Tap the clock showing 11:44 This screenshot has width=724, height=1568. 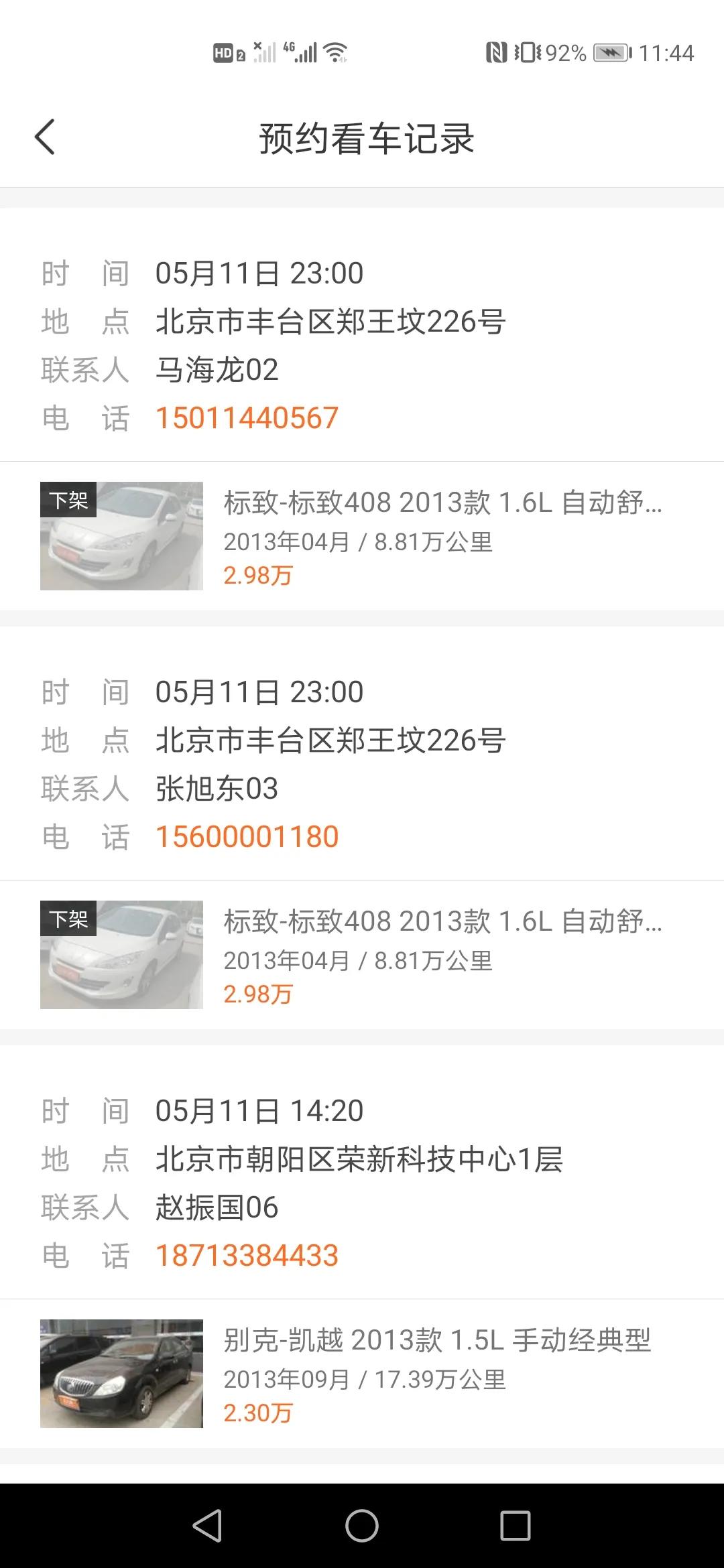666,52
